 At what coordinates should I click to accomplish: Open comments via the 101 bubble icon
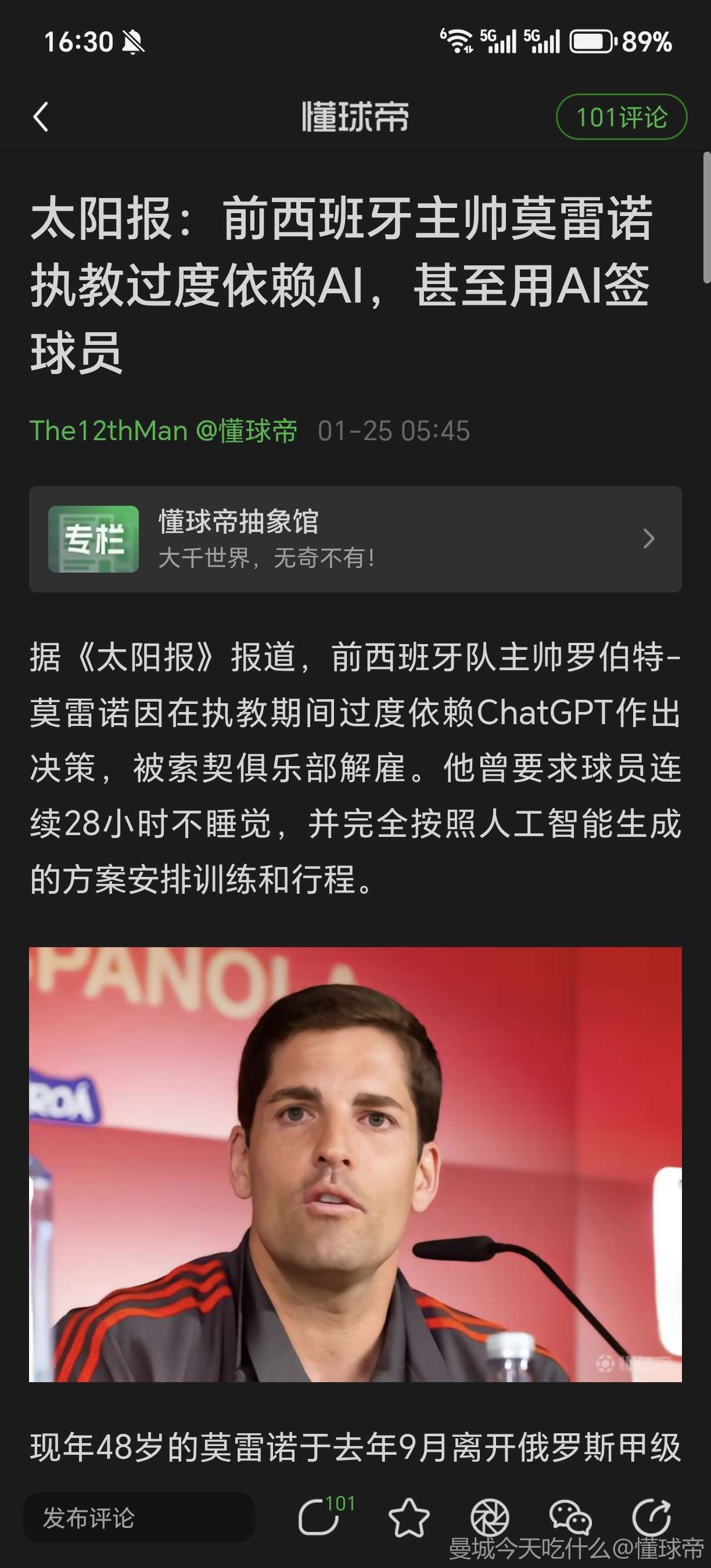(319, 1517)
